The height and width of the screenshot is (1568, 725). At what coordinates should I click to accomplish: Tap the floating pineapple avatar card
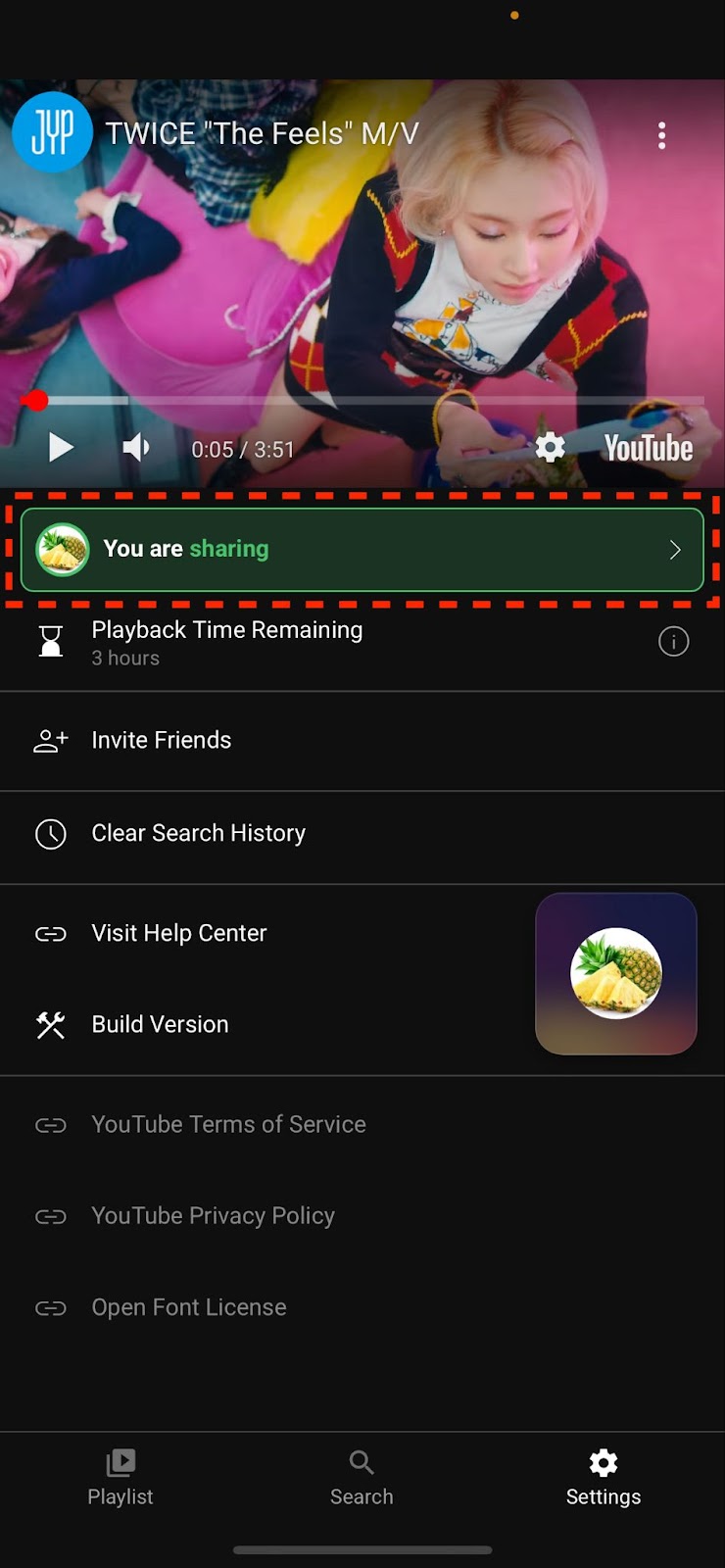tap(615, 973)
